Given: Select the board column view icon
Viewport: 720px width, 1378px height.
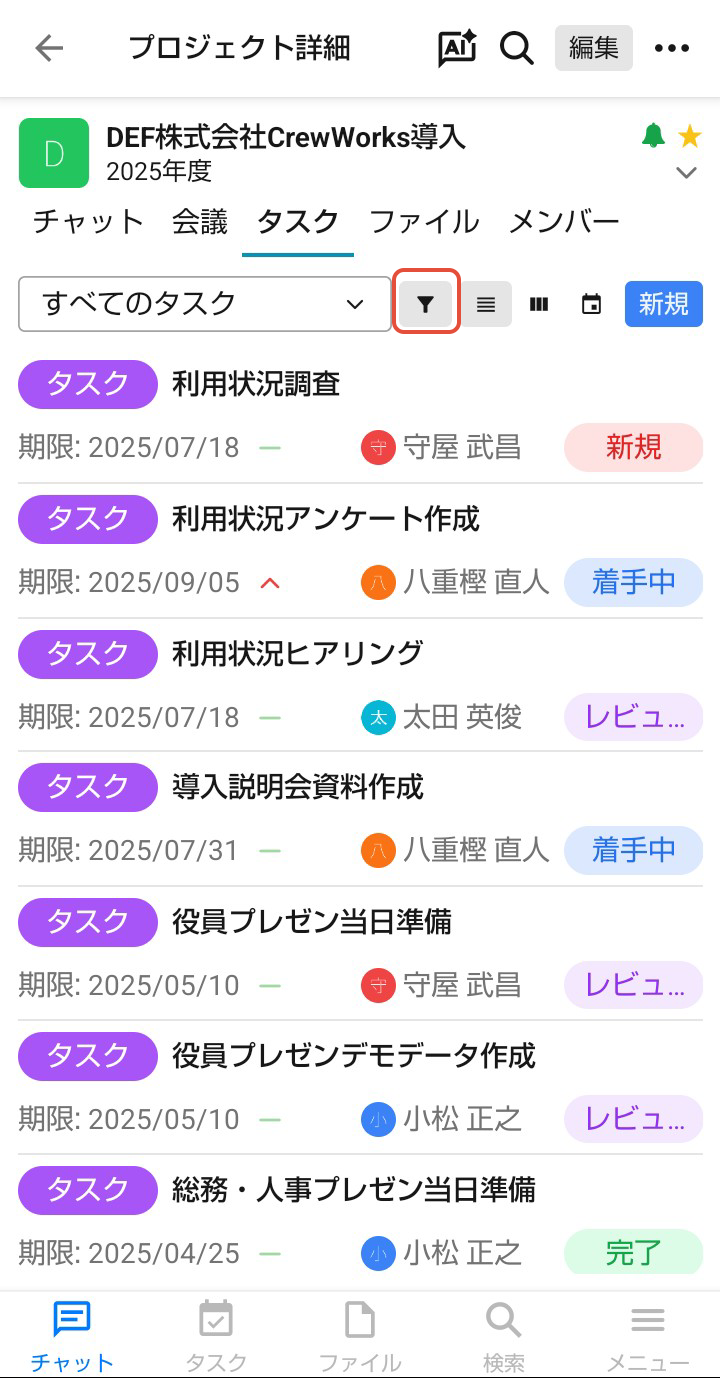Looking at the screenshot, I should [x=539, y=304].
